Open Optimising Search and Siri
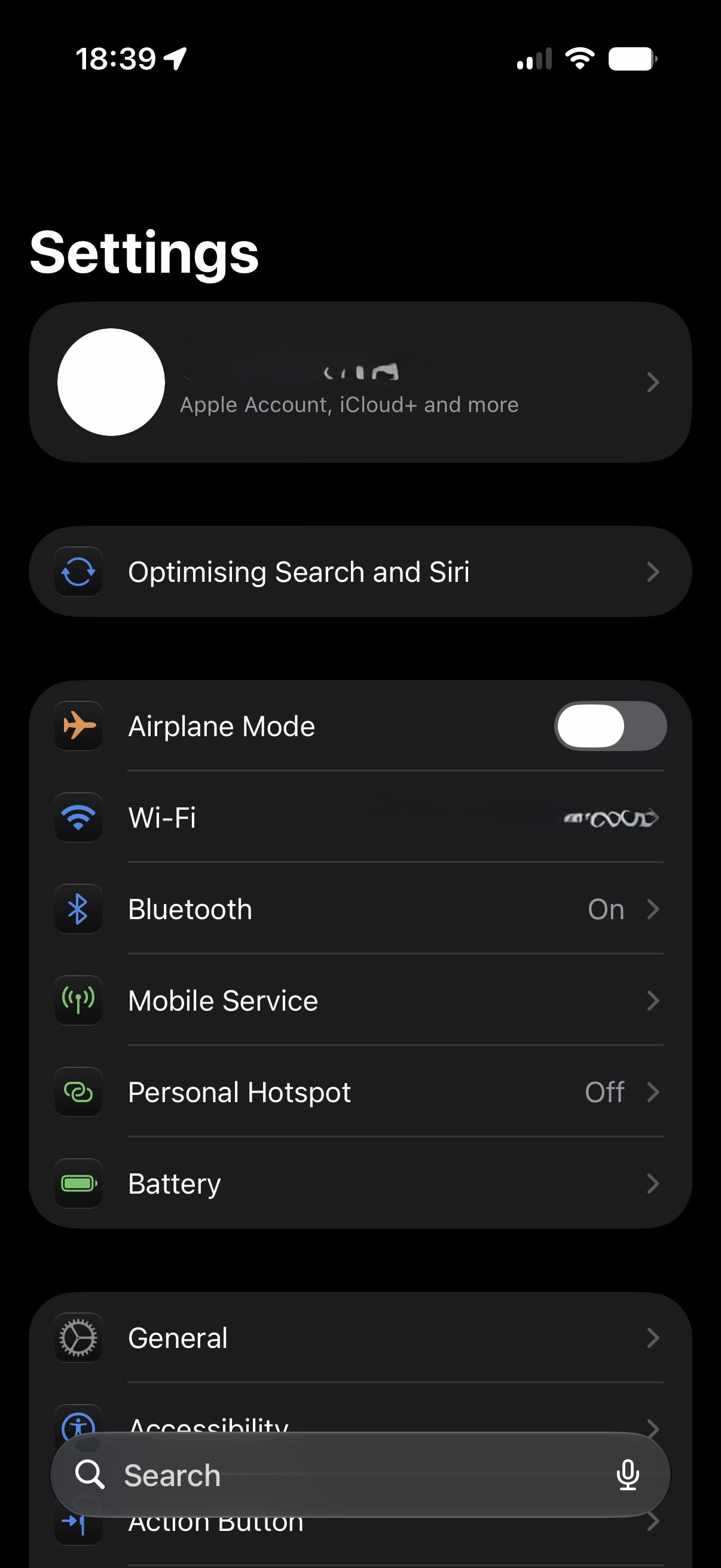The height and width of the screenshot is (1568, 721). click(x=360, y=572)
